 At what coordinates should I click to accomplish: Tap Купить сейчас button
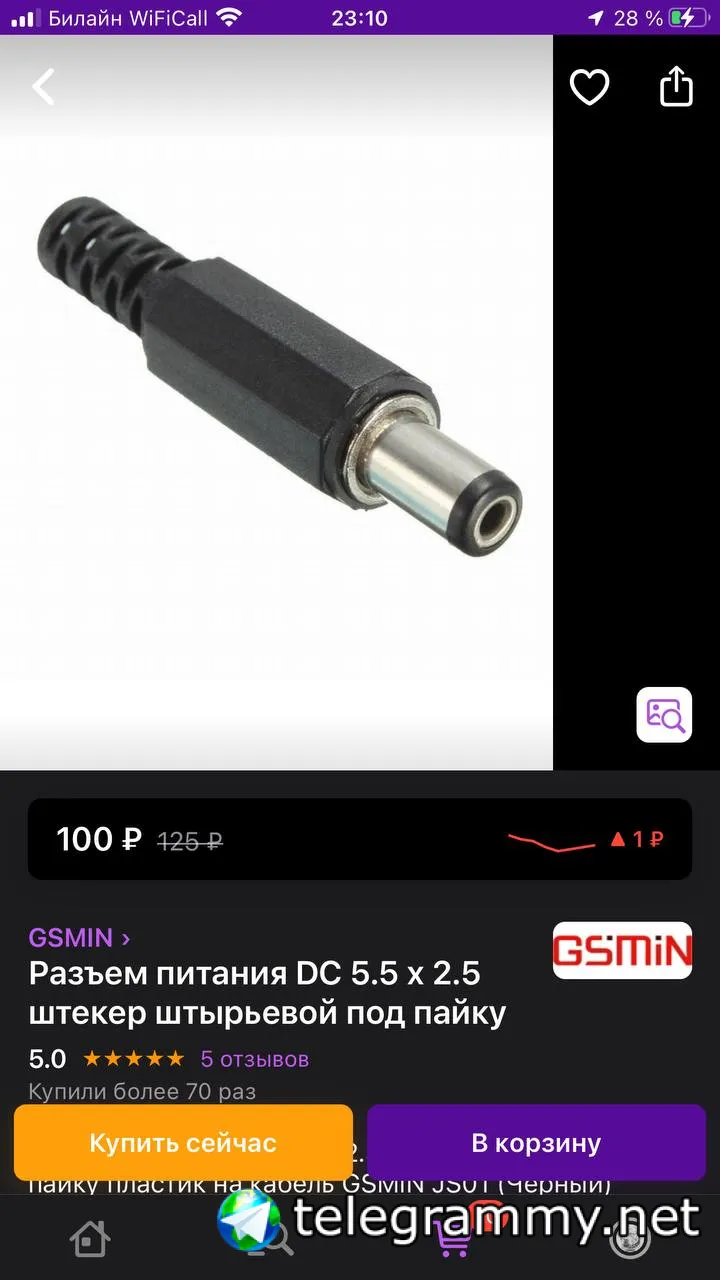click(x=183, y=1143)
